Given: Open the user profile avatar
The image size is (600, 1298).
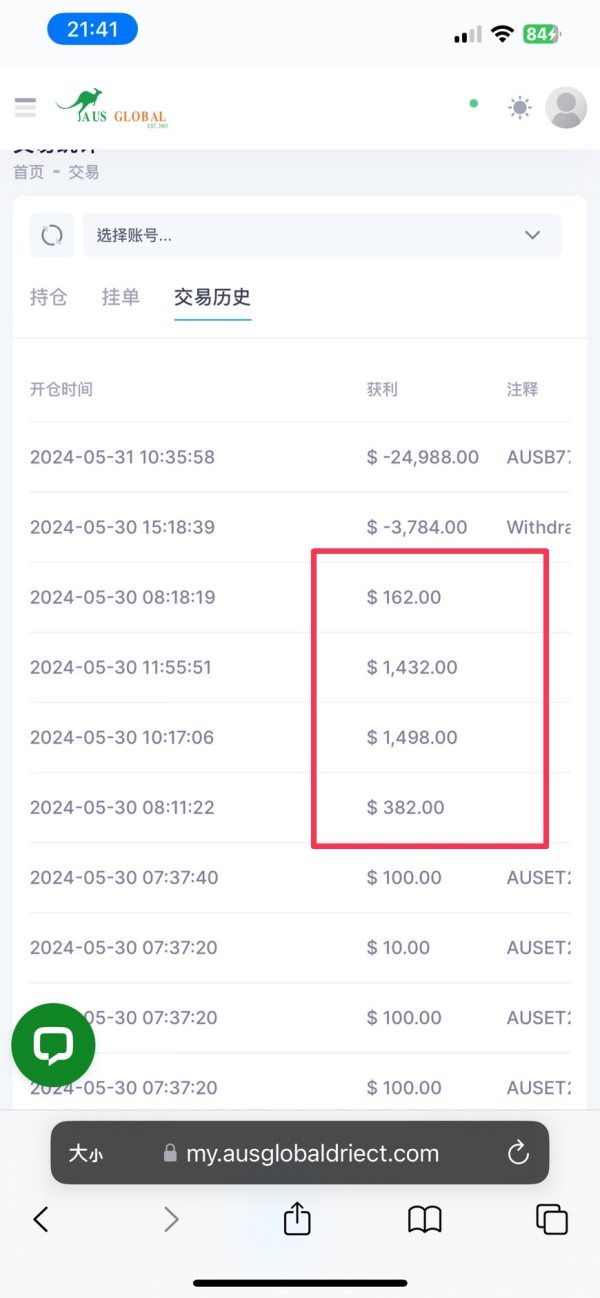Looking at the screenshot, I should [566, 107].
